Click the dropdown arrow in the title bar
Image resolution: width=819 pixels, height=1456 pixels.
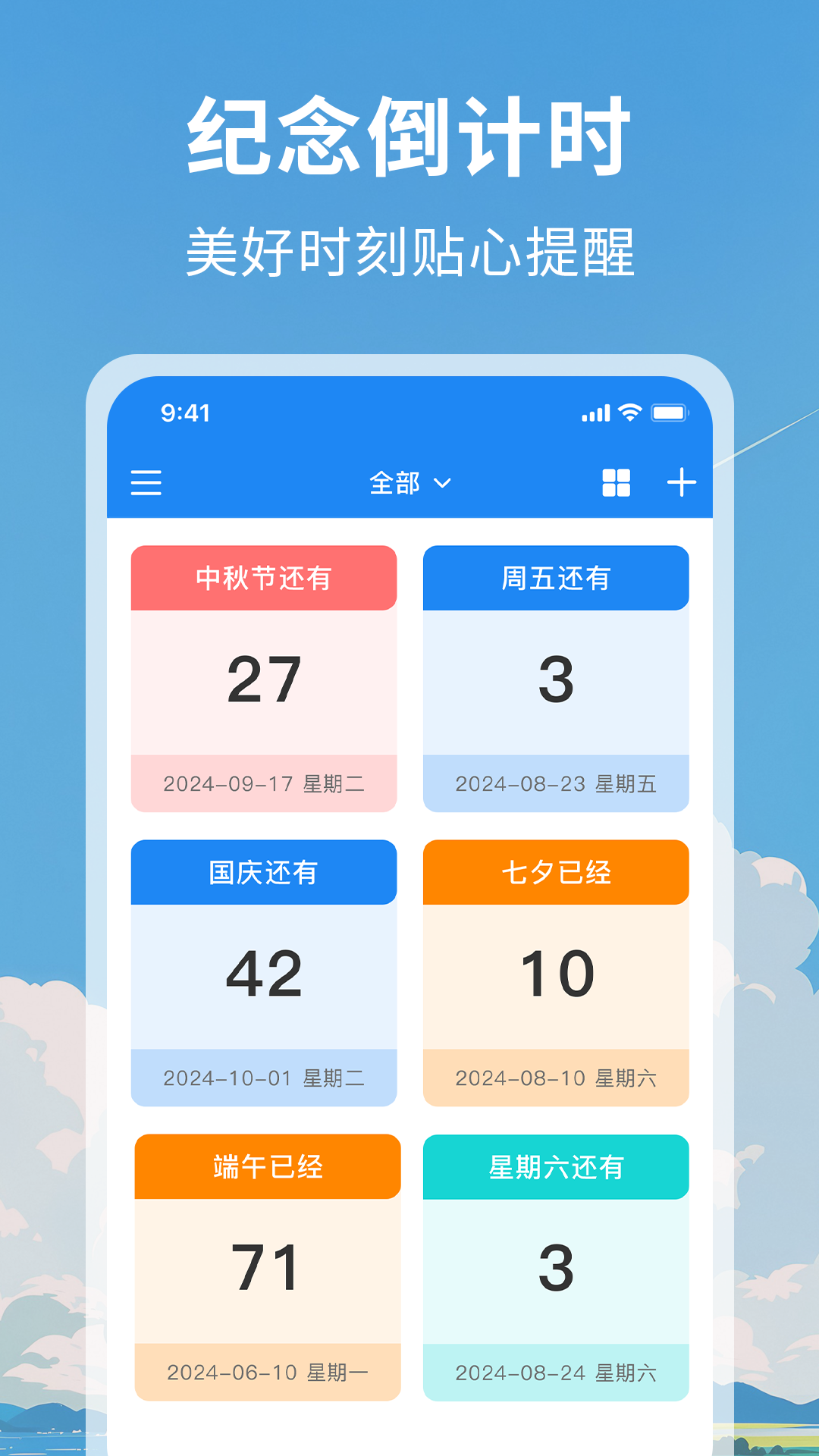coord(444,484)
